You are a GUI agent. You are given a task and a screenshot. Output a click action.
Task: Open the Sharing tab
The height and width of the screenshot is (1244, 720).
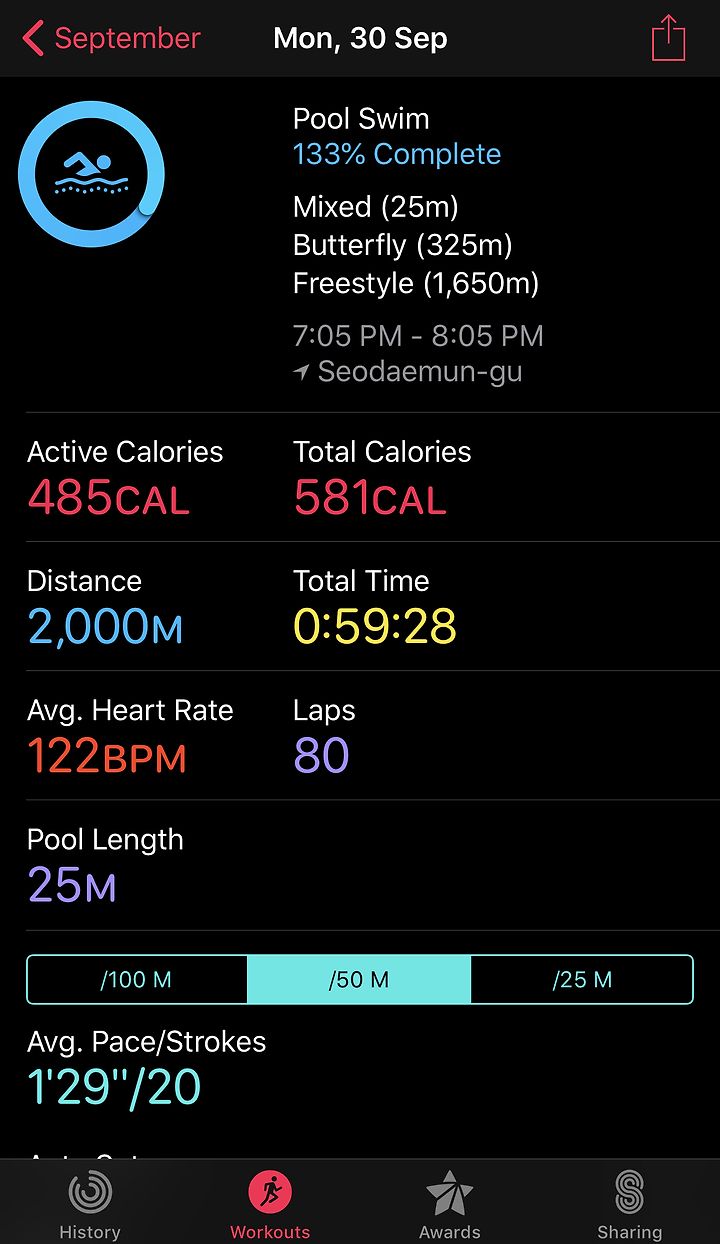pos(630,1204)
